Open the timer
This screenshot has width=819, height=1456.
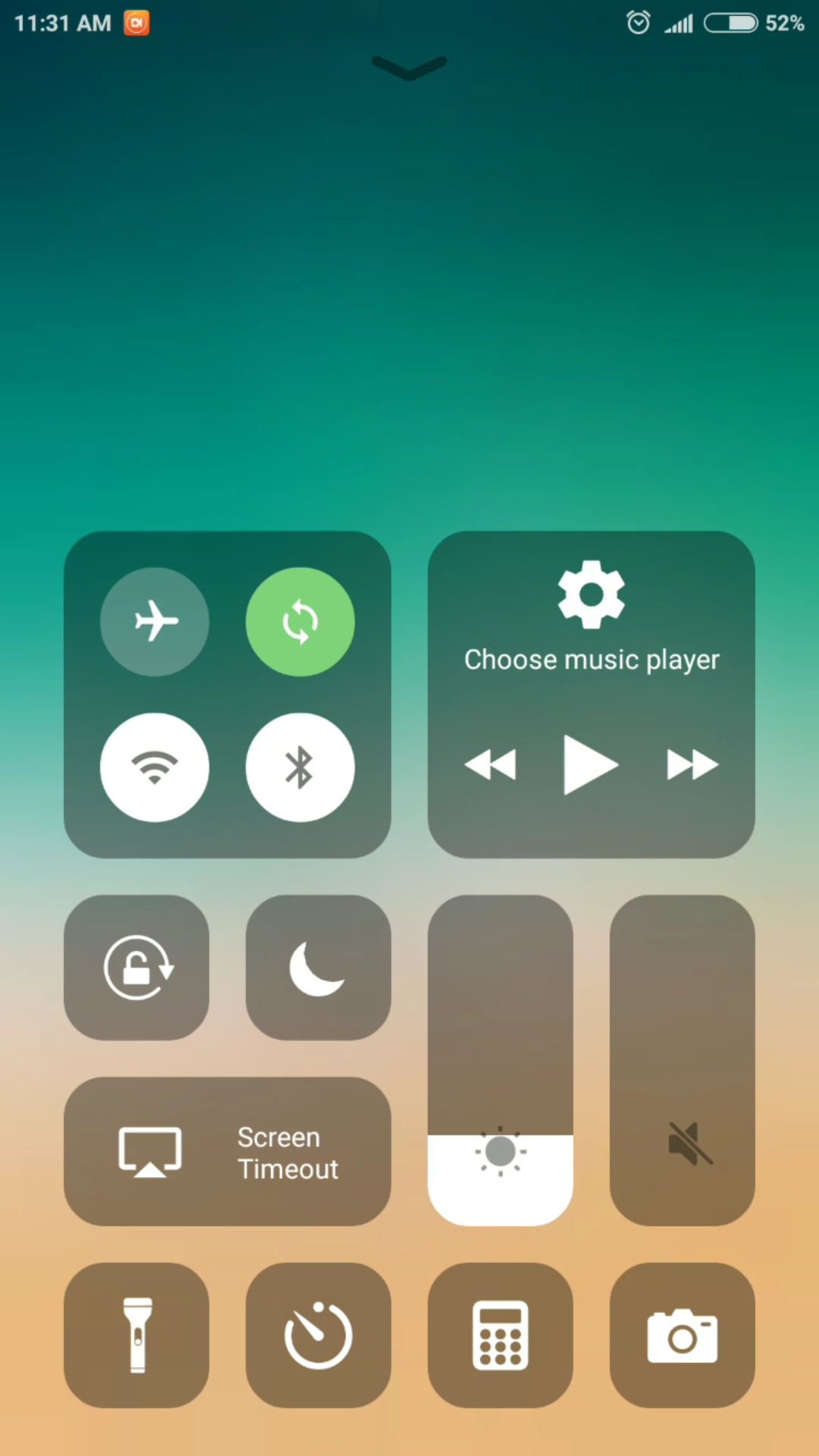click(318, 1335)
